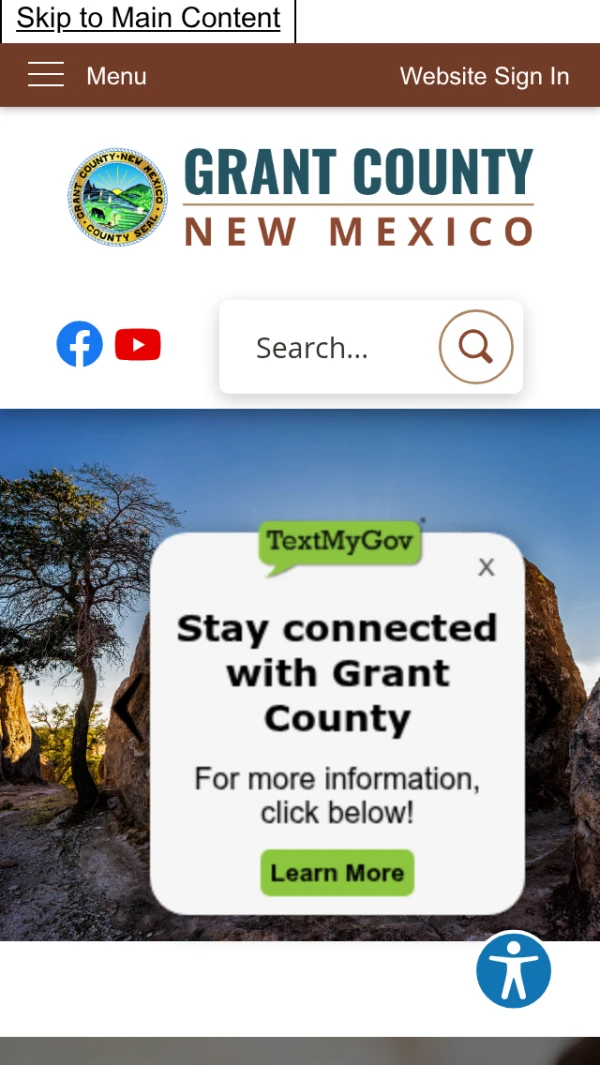Open the accessibility options widget
The width and height of the screenshot is (600, 1065).
pyautogui.click(x=514, y=970)
